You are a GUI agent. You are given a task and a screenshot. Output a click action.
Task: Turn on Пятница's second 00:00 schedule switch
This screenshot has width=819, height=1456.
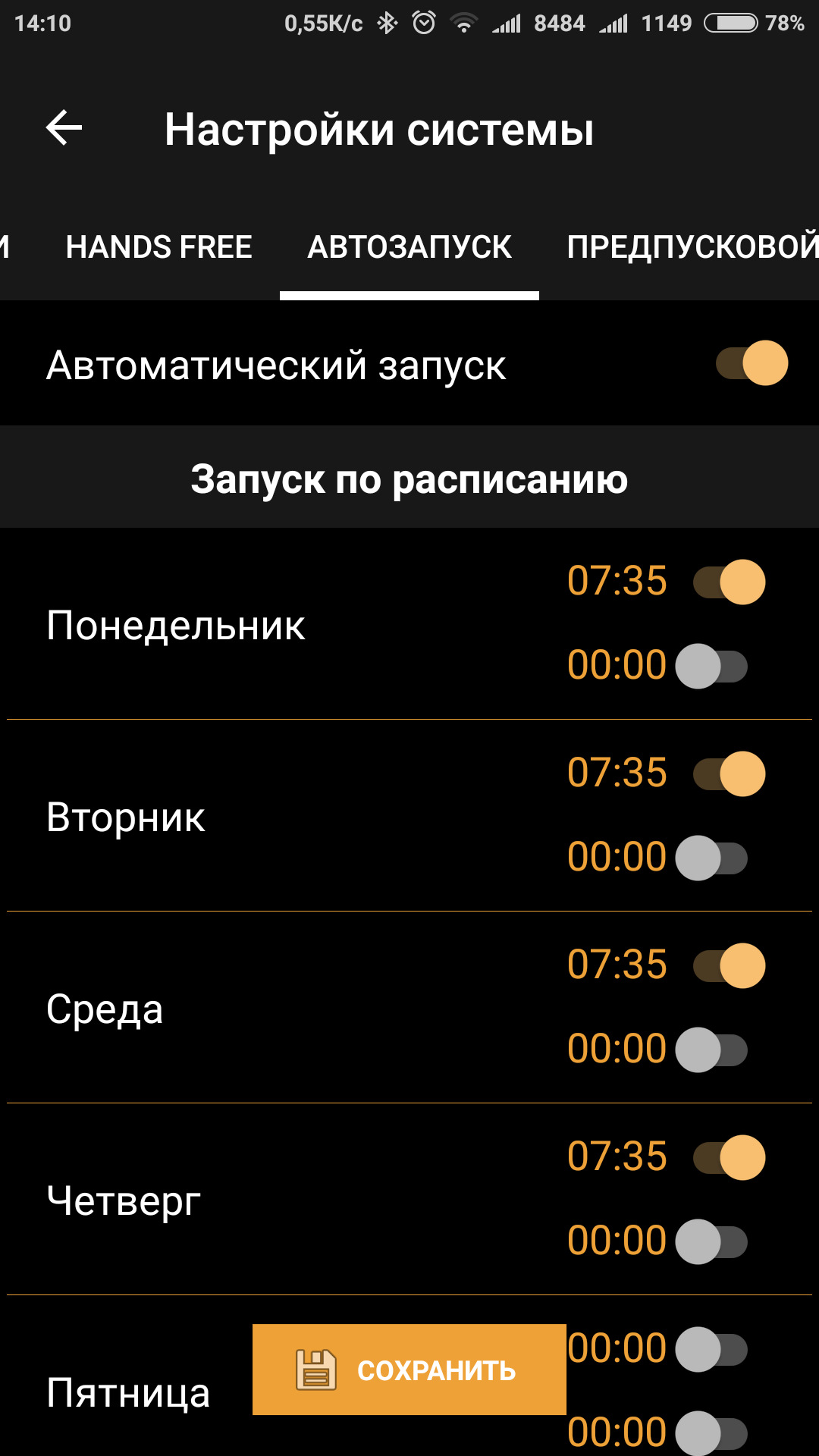[x=711, y=1433]
